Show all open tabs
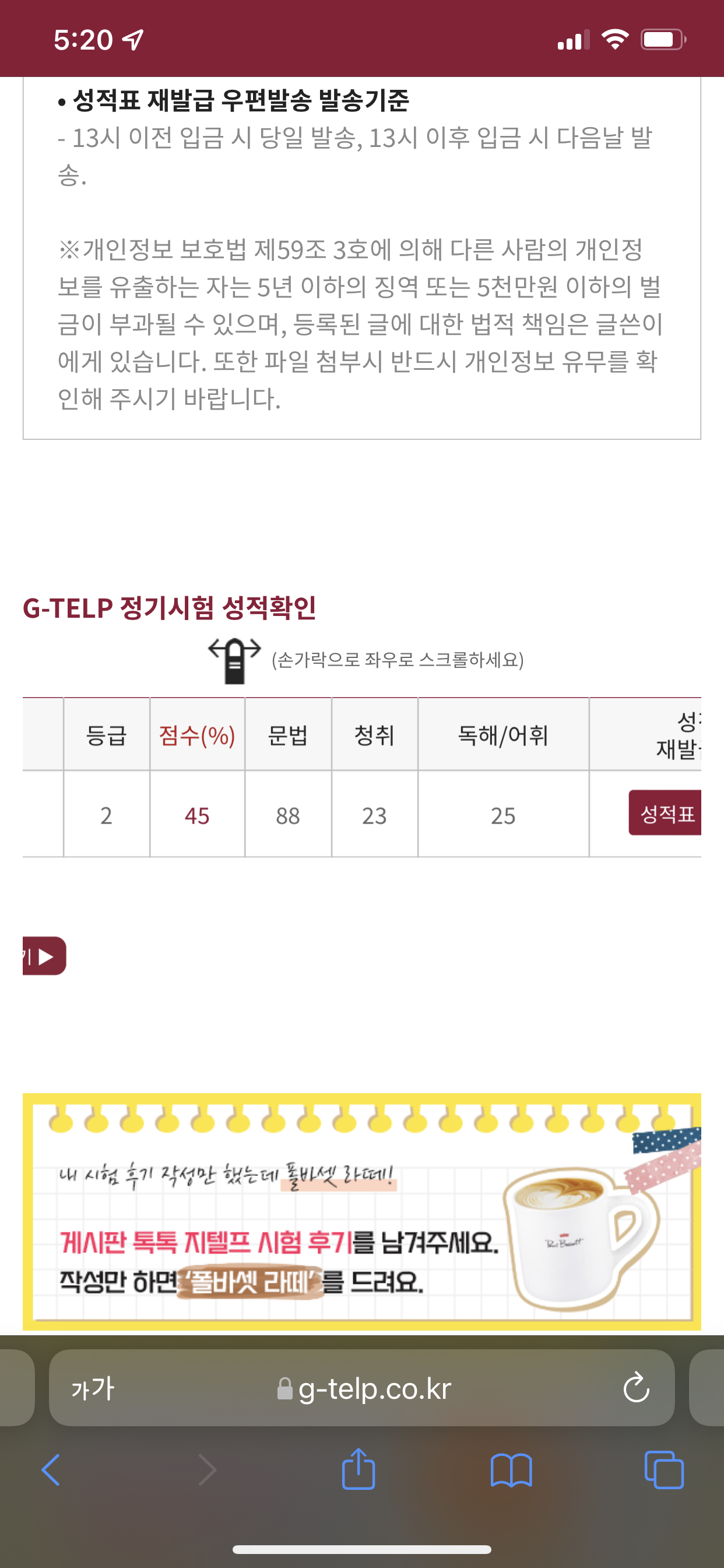The width and height of the screenshot is (724, 1568). [663, 1470]
